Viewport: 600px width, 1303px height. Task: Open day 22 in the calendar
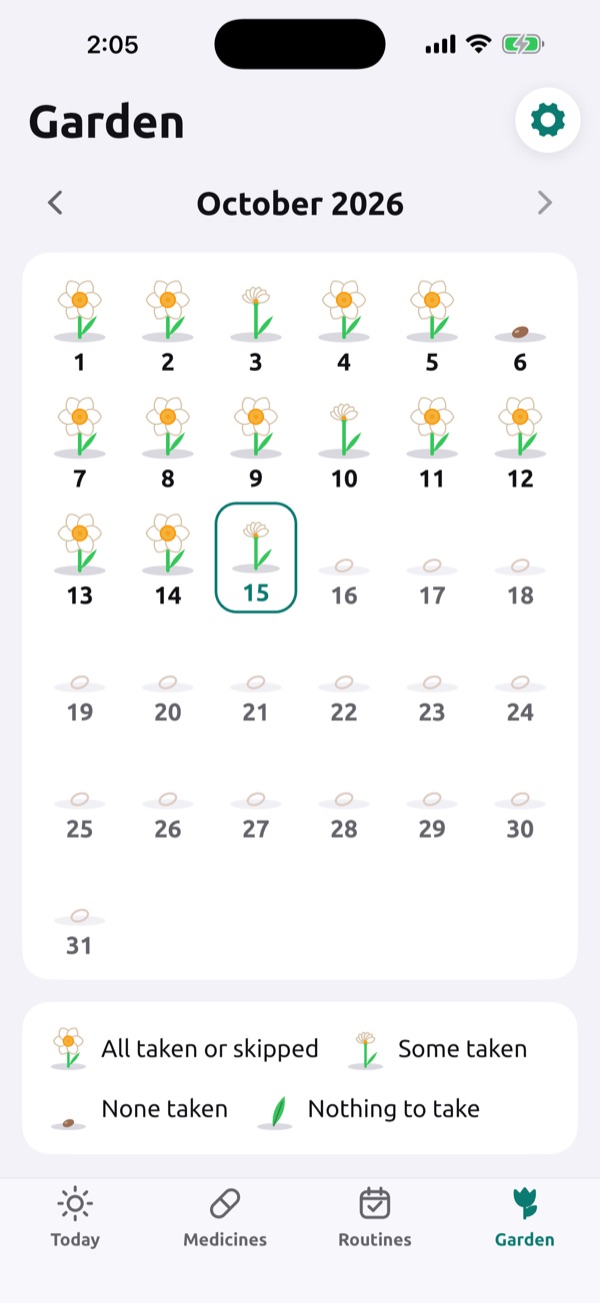tap(344, 697)
